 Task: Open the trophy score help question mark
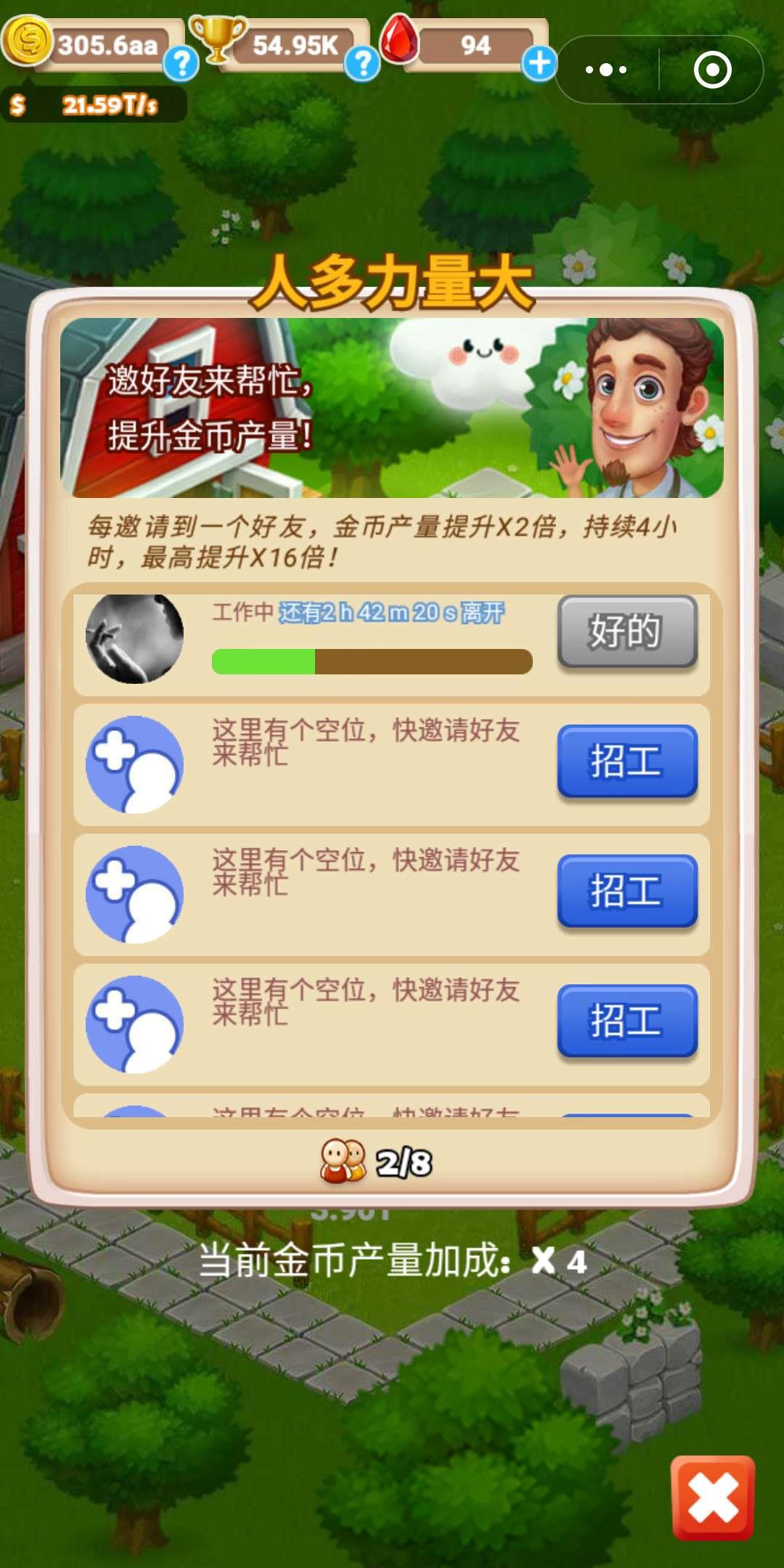click(x=362, y=64)
